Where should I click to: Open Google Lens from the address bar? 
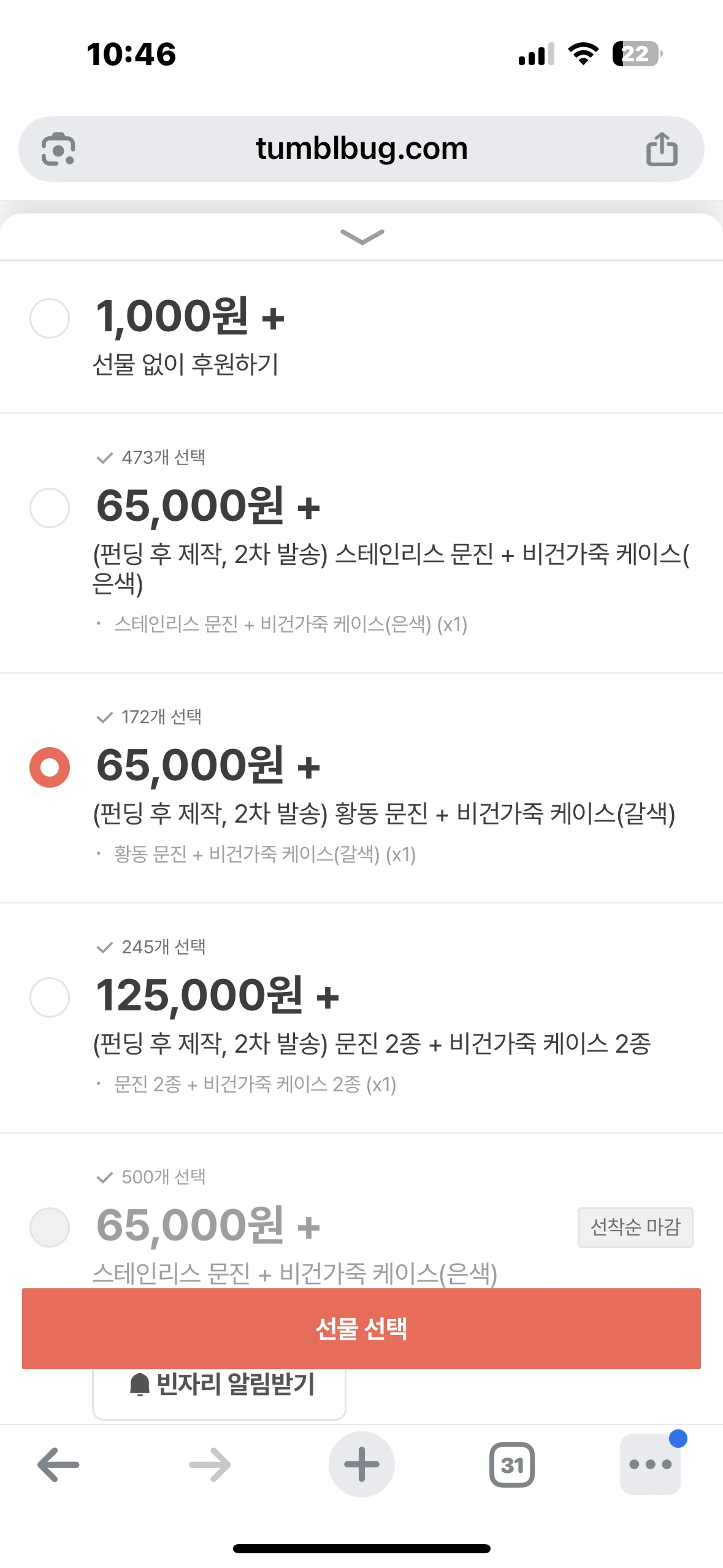[58, 150]
